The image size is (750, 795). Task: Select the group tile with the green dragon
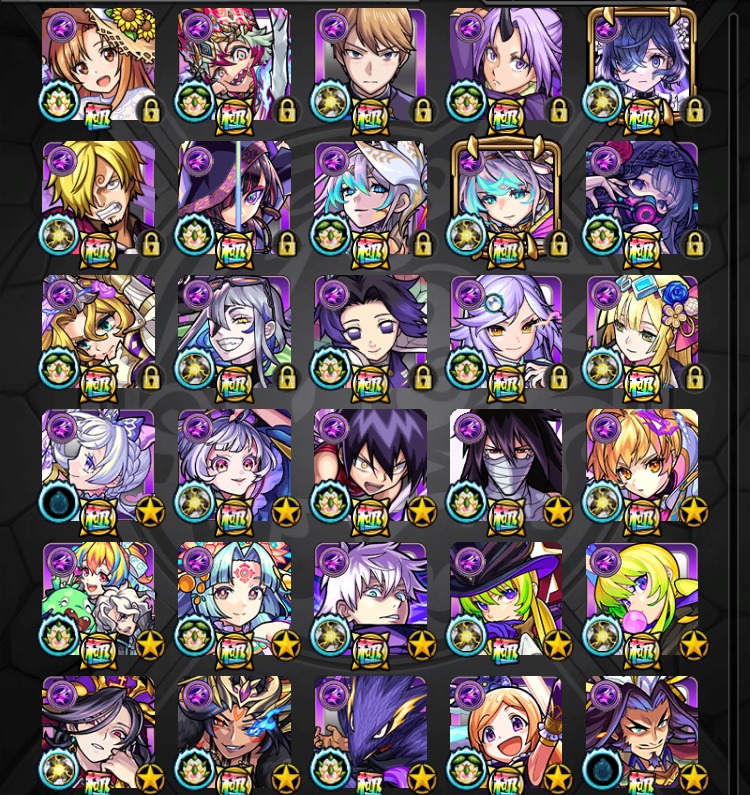[x=98, y=598]
